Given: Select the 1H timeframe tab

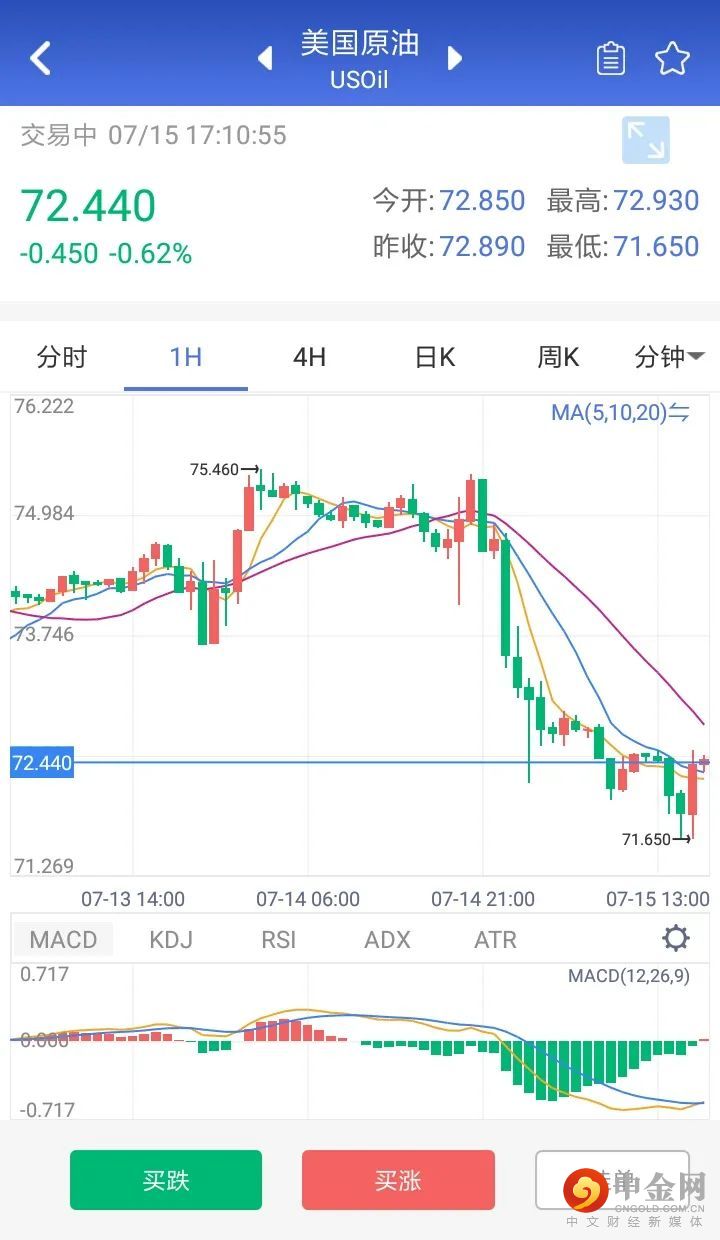Looking at the screenshot, I should pyautogui.click(x=186, y=357).
